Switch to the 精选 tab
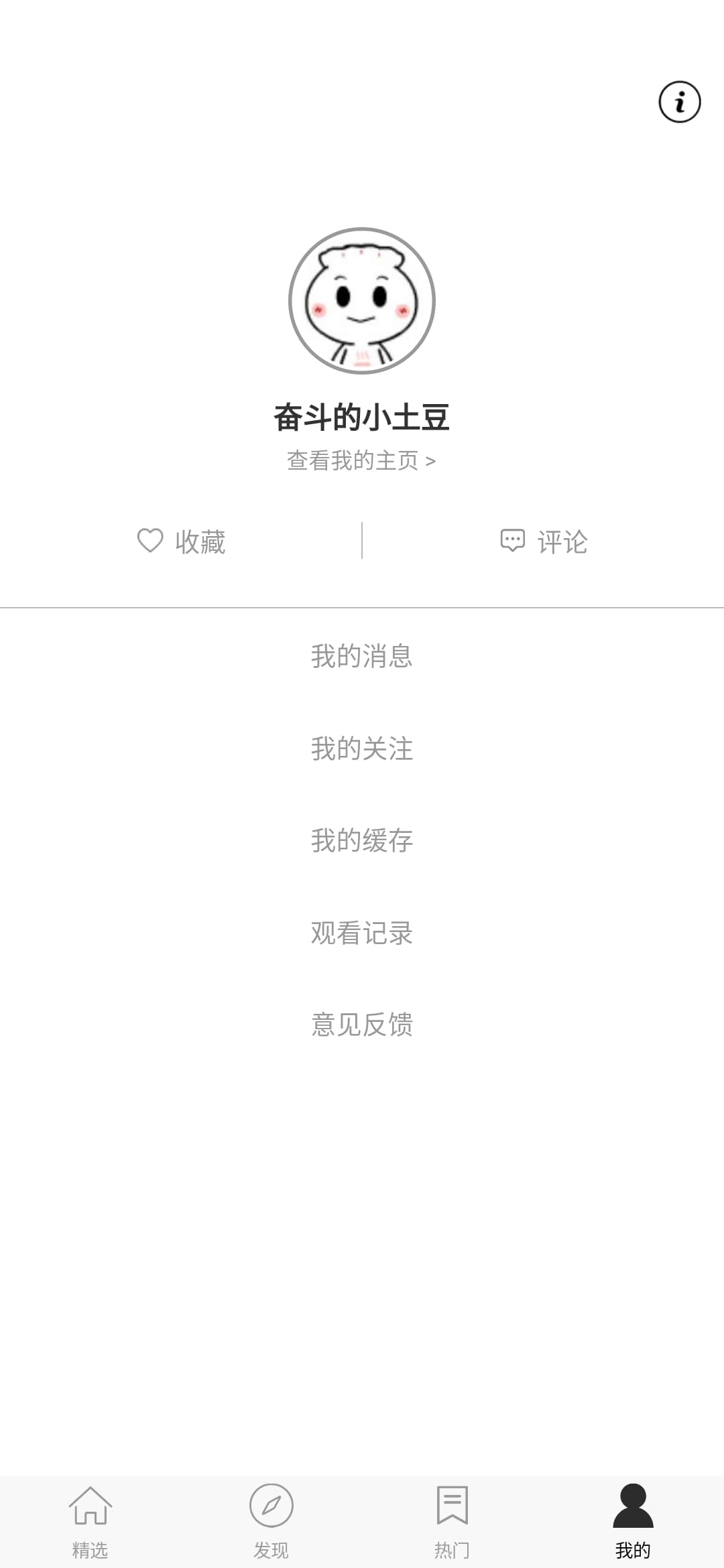 [x=90, y=1521]
